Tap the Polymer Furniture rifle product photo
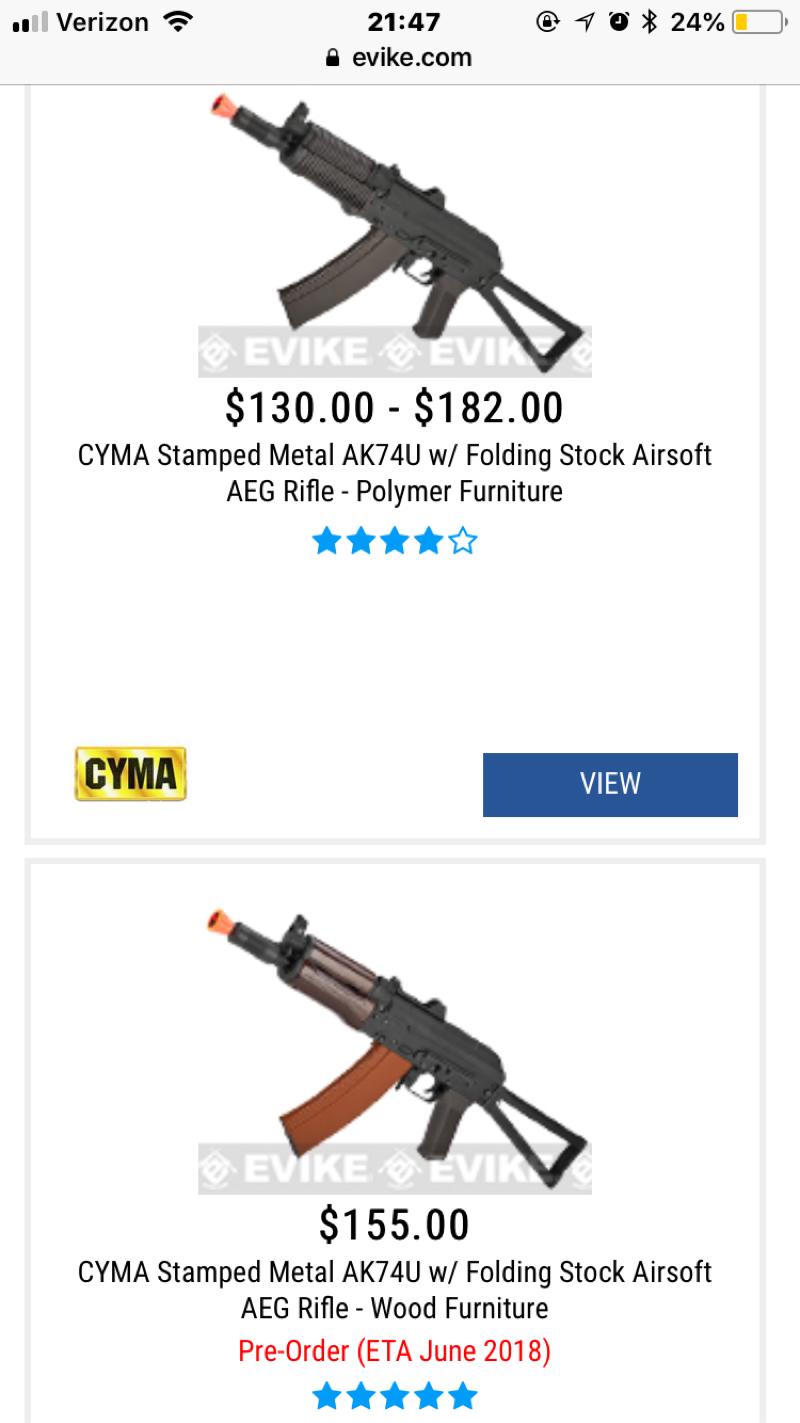 (x=394, y=232)
